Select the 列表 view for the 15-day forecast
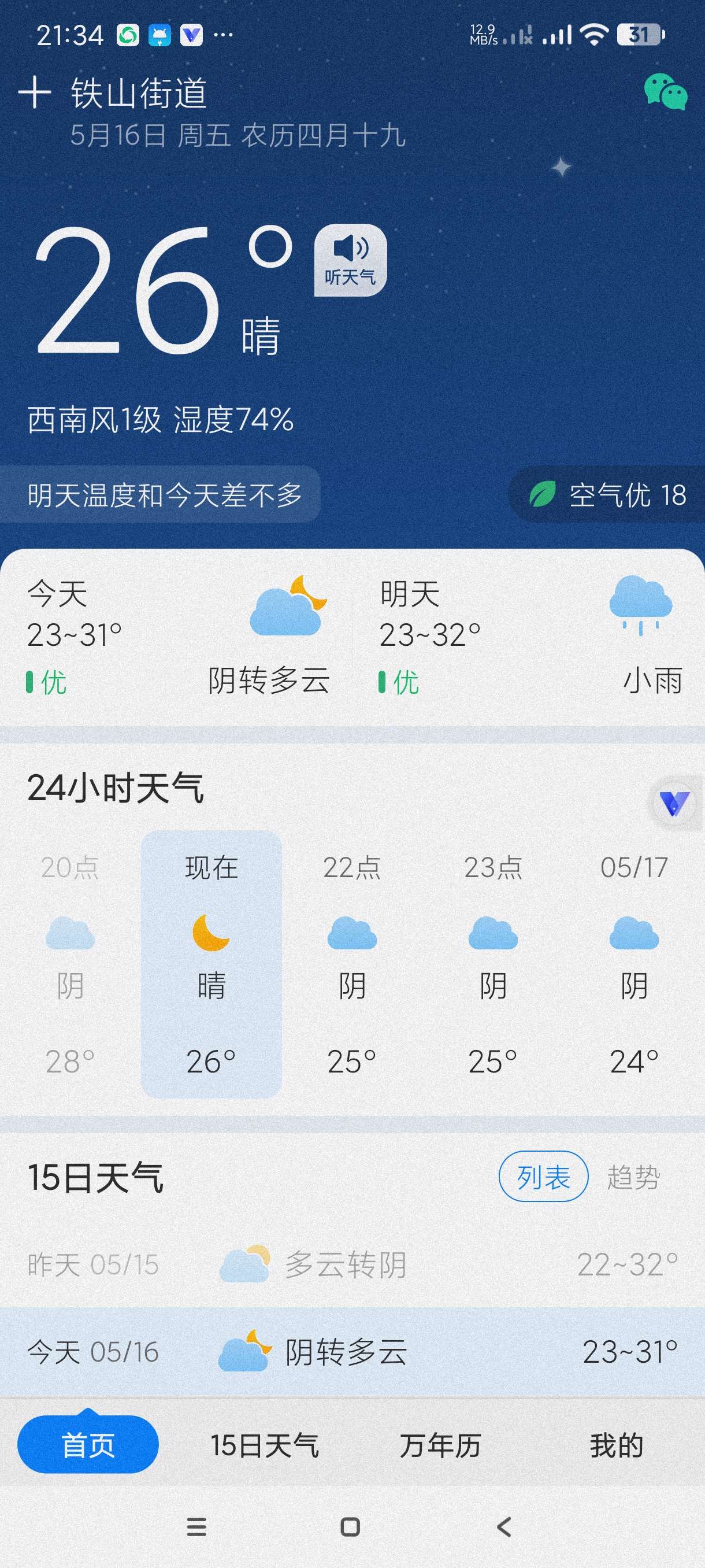This screenshot has width=705, height=1568. (543, 1177)
